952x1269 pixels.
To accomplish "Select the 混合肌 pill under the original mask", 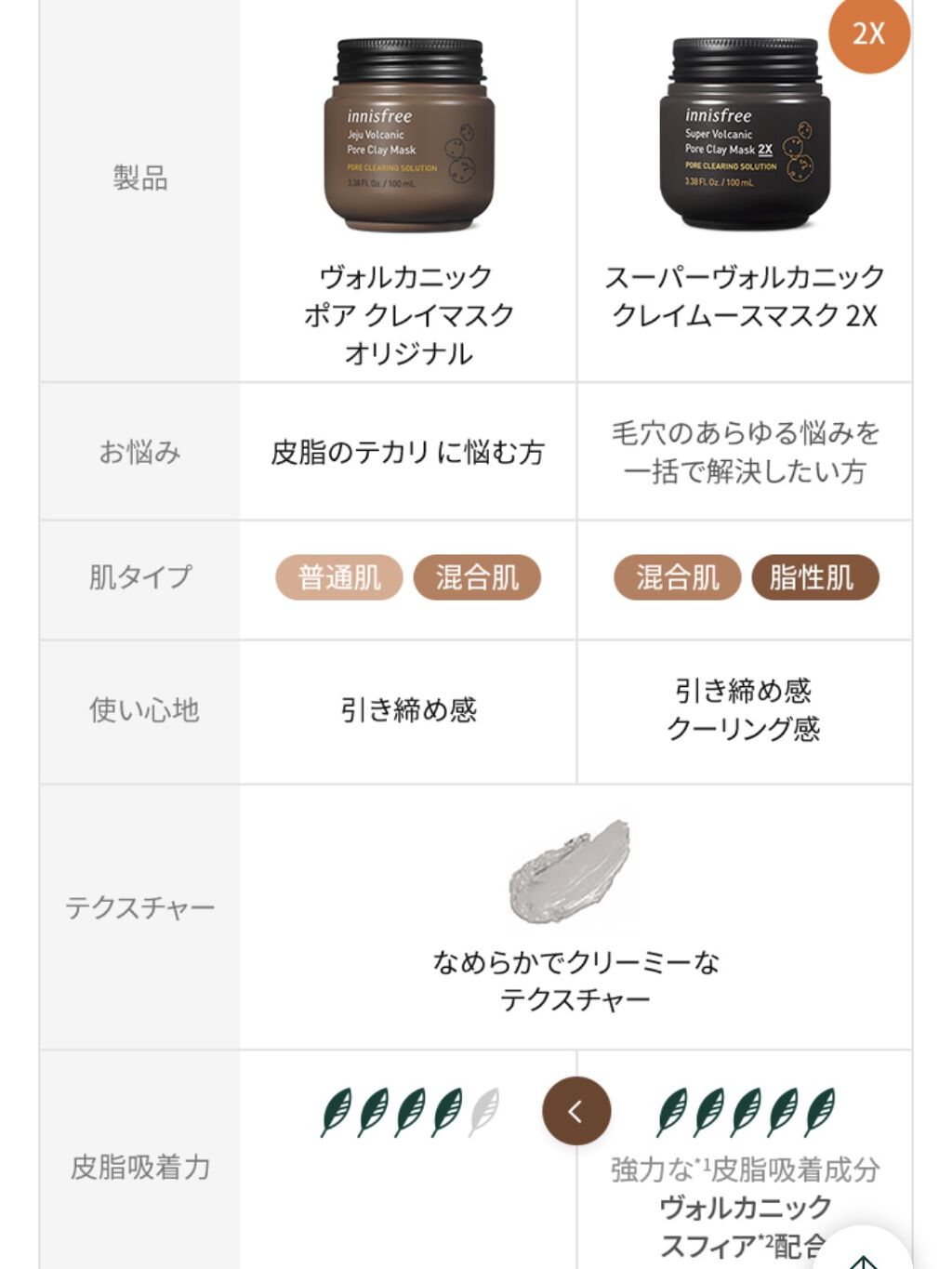I will 477,576.
